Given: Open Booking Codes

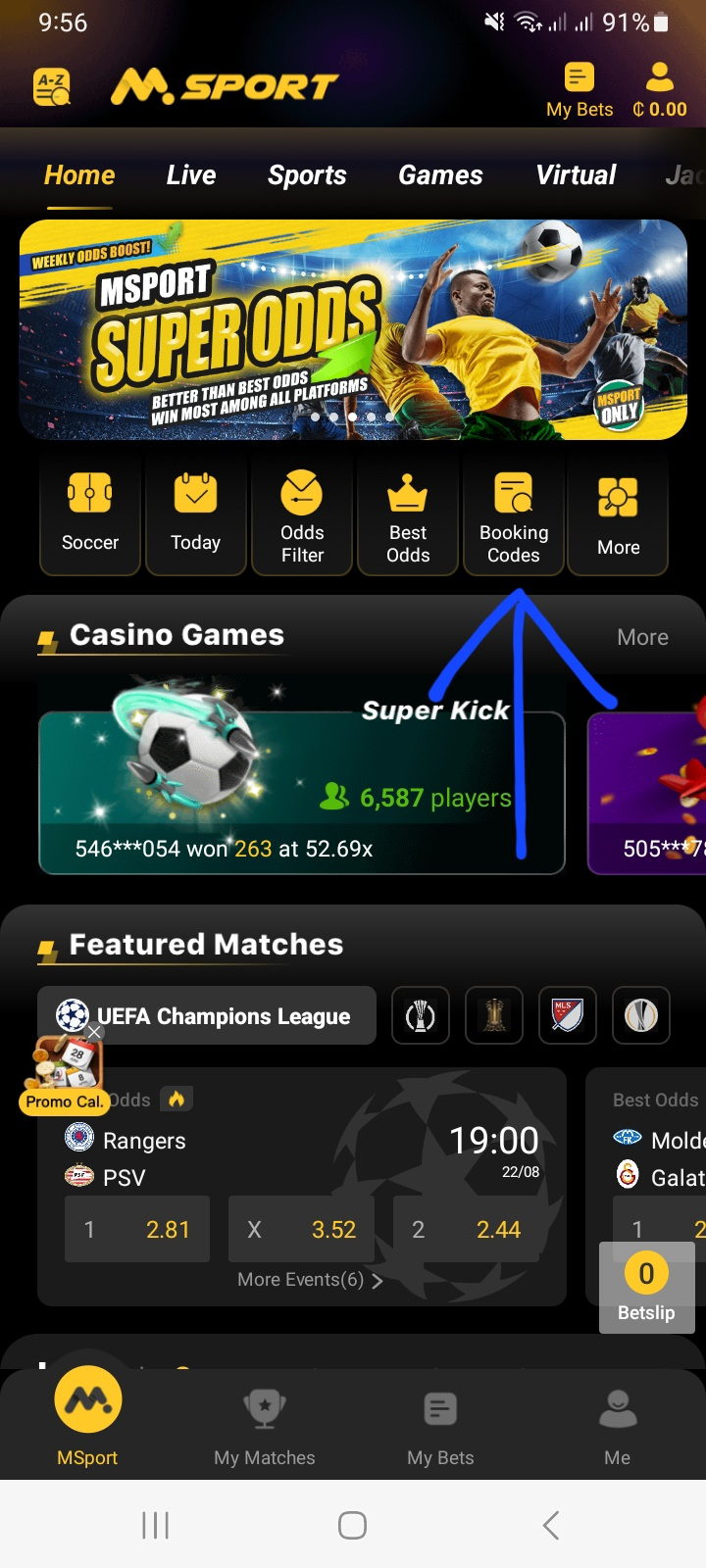Looking at the screenshot, I should (514, 514).
